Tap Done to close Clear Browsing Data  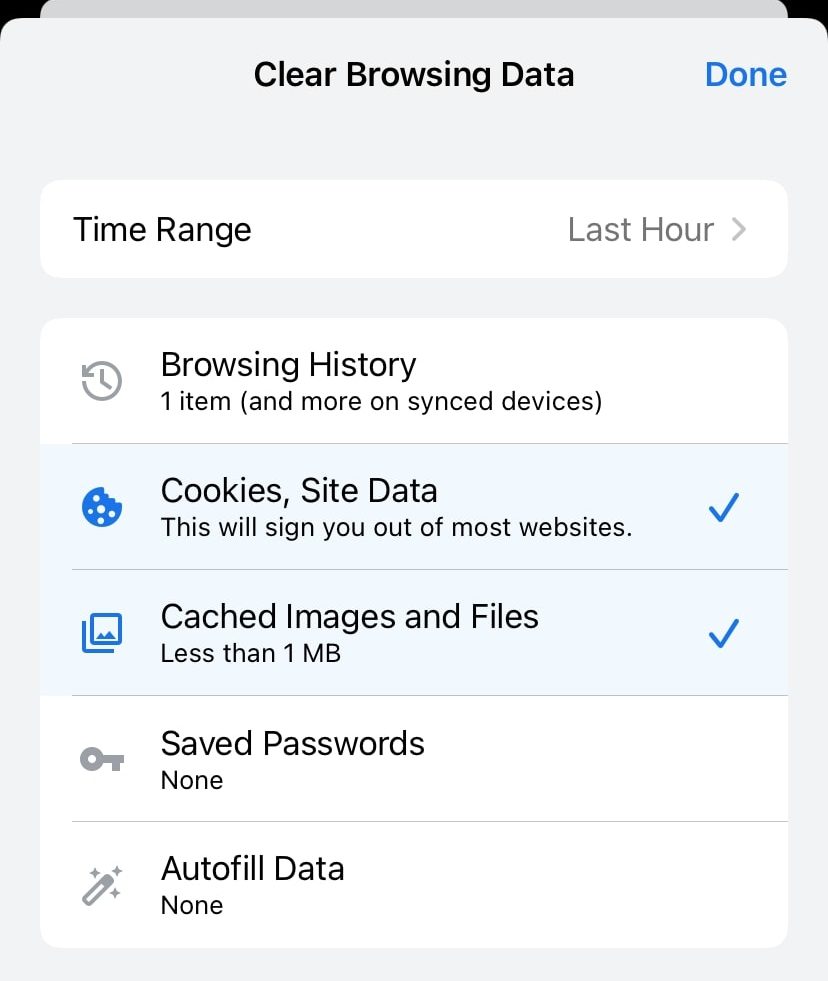[745, 75]
